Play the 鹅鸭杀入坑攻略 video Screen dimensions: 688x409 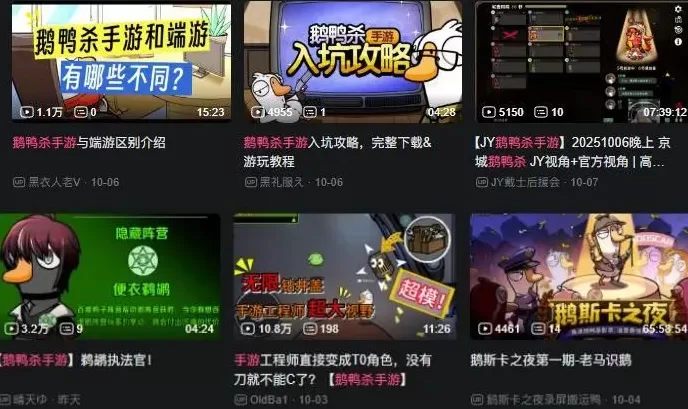click(350, 62)
